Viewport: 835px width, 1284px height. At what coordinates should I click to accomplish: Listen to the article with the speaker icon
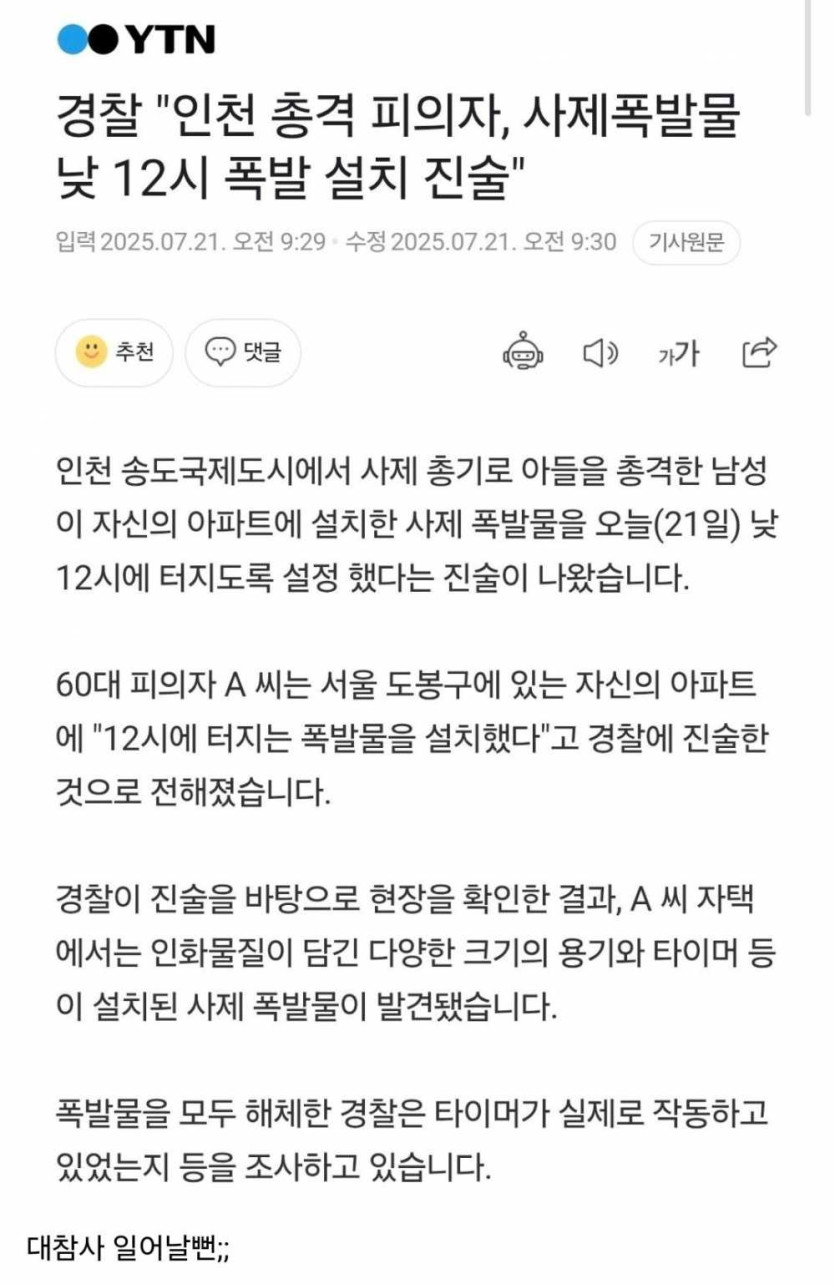coord(600,352)
